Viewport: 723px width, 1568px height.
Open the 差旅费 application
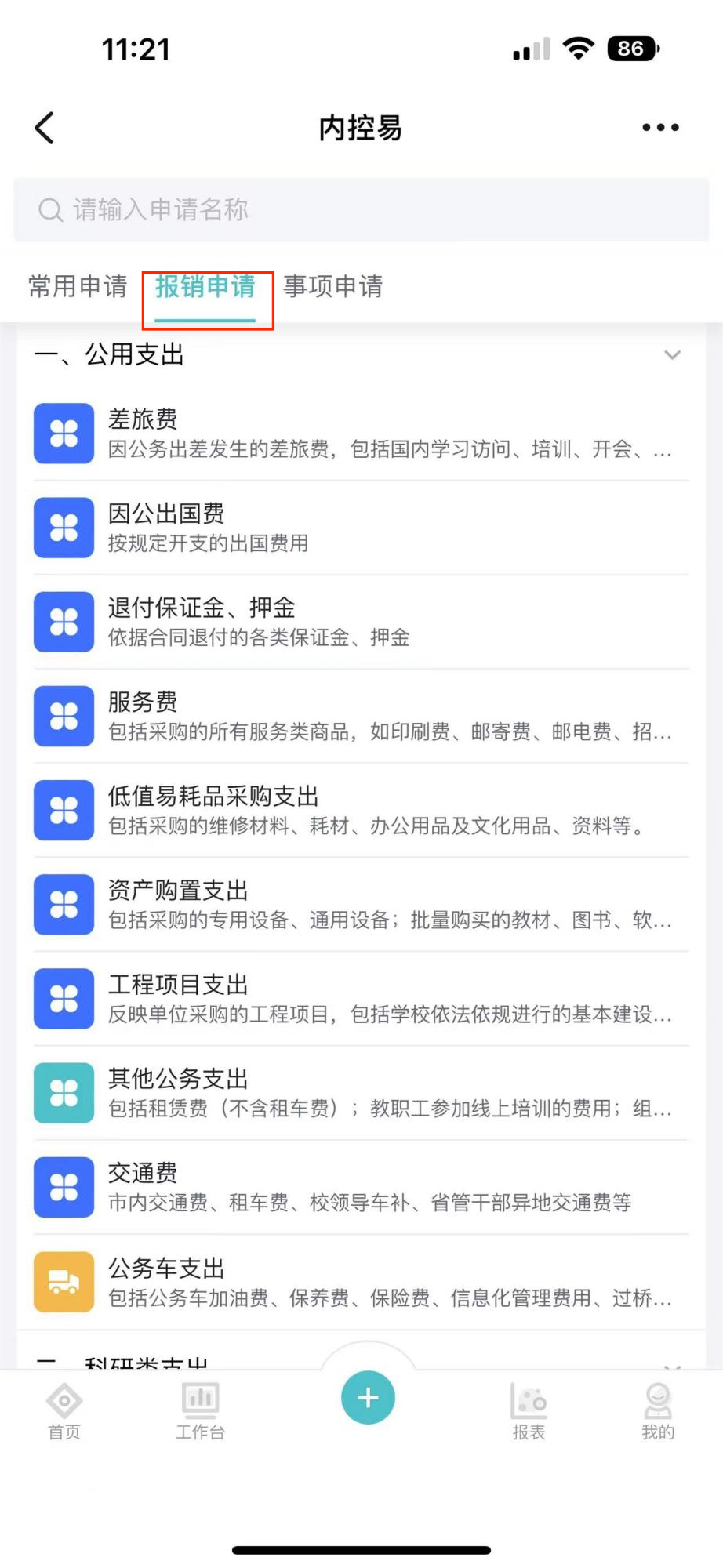pyautogui.click(x=361, y=434)
